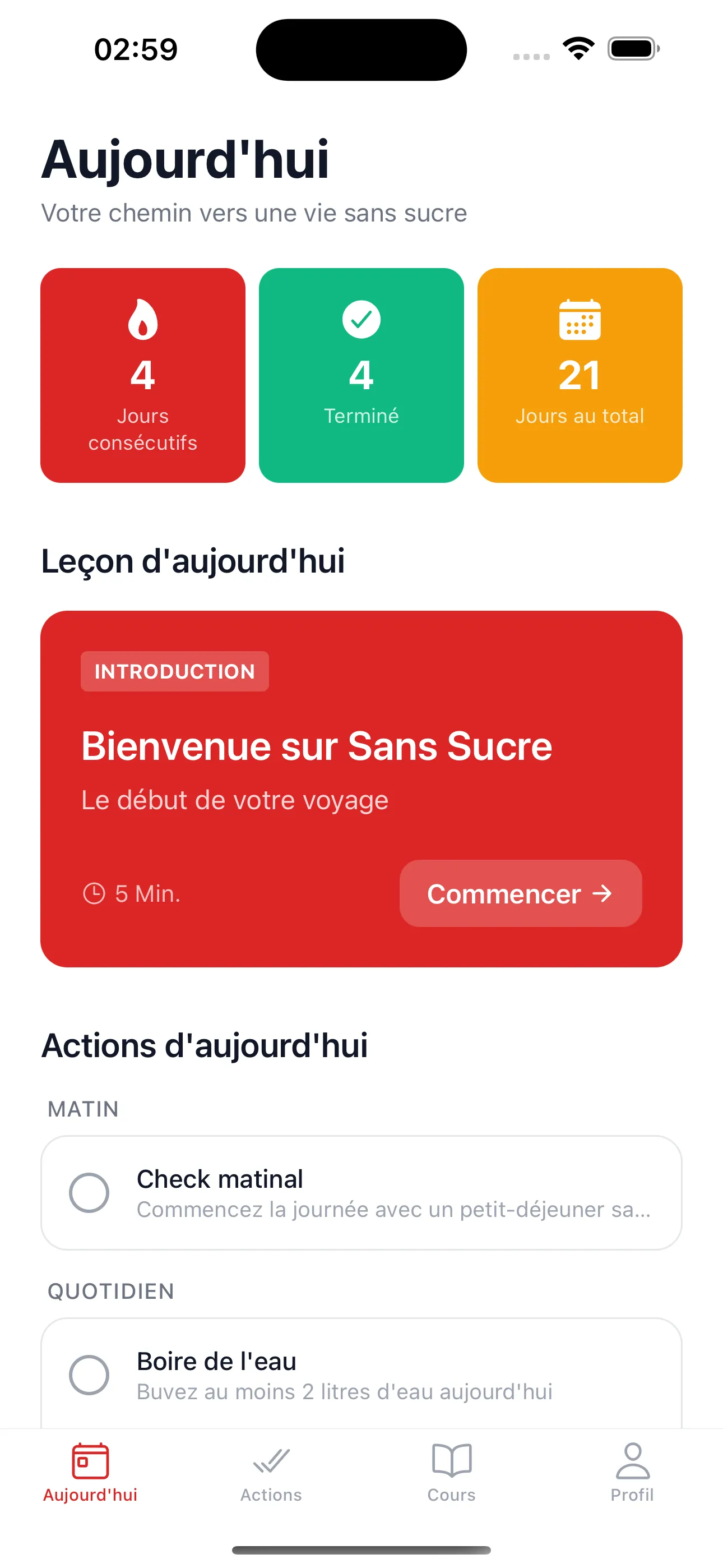Tap the Profil person icon in tab bar
The image size is (723, 1568).
[x=632, y=1460]
